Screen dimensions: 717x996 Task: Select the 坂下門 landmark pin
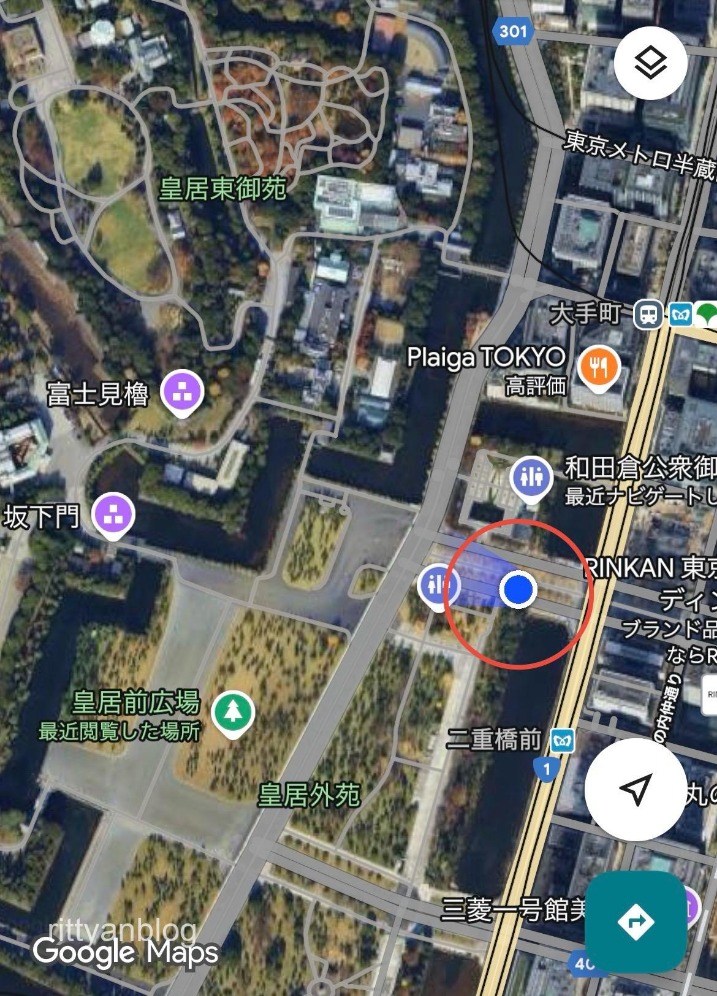[113, 516]
